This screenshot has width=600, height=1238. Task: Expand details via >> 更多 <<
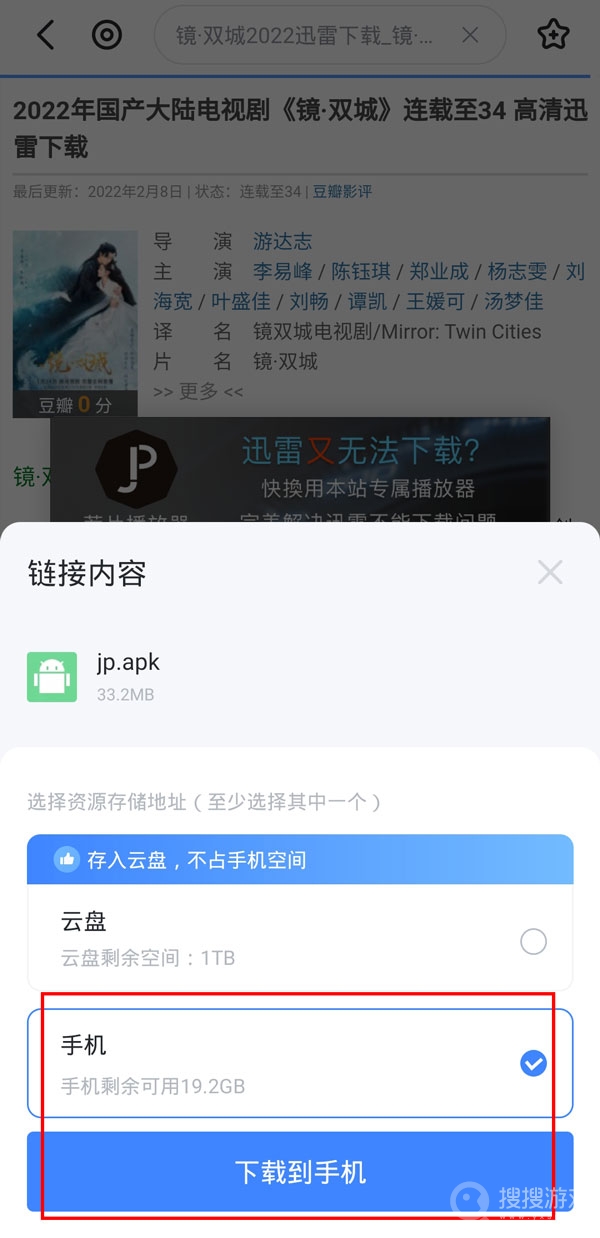198,391
